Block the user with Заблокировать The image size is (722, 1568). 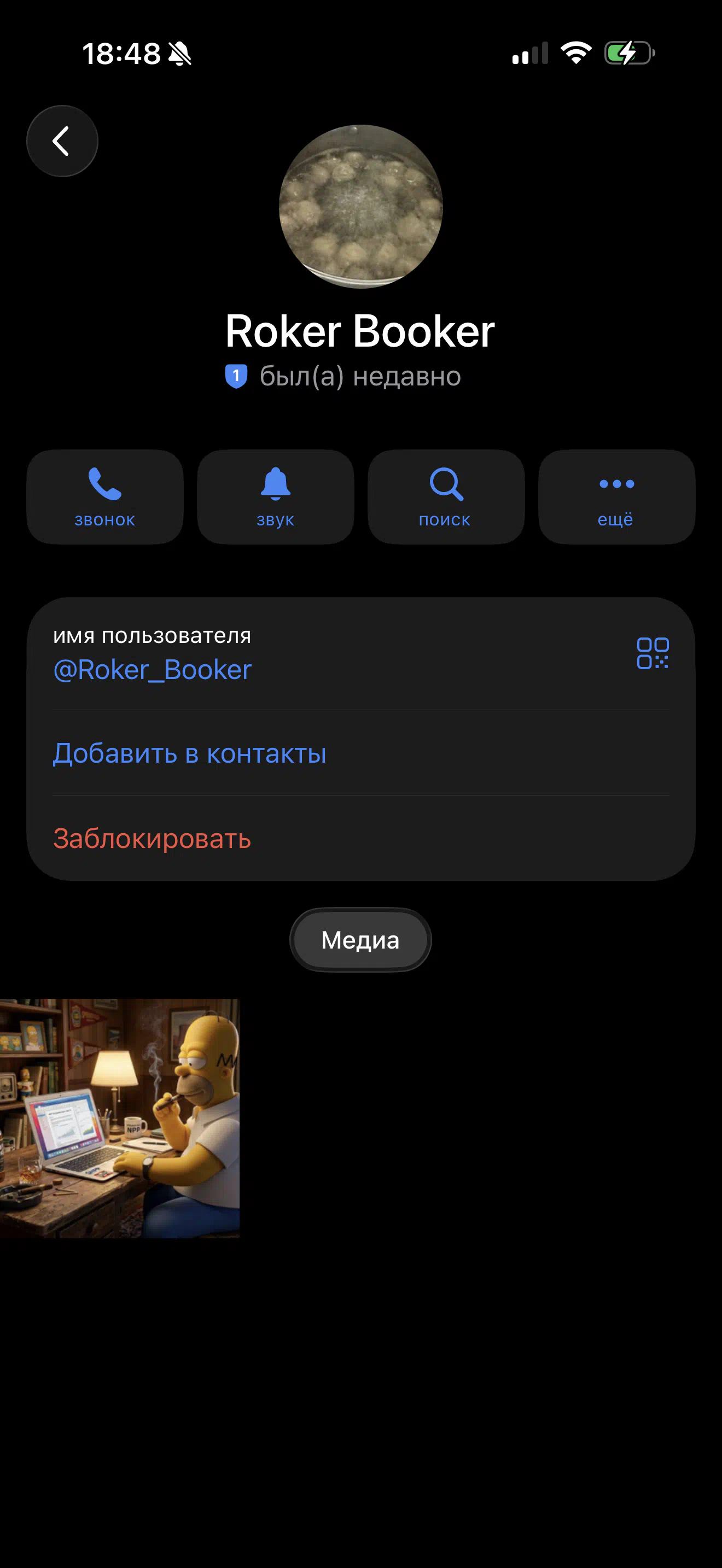point(152,839)
